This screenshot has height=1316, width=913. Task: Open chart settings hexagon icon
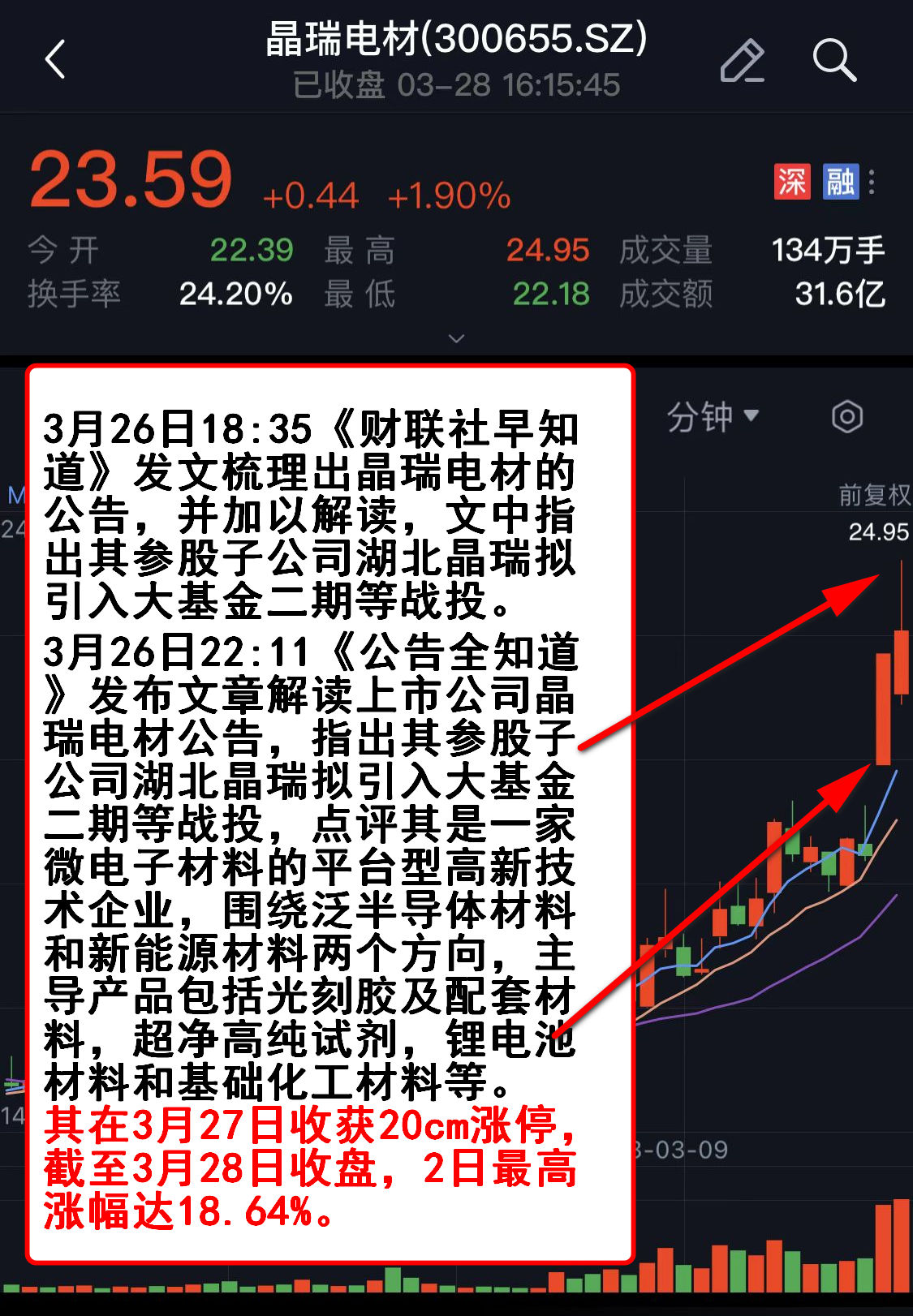click(846, 417)
